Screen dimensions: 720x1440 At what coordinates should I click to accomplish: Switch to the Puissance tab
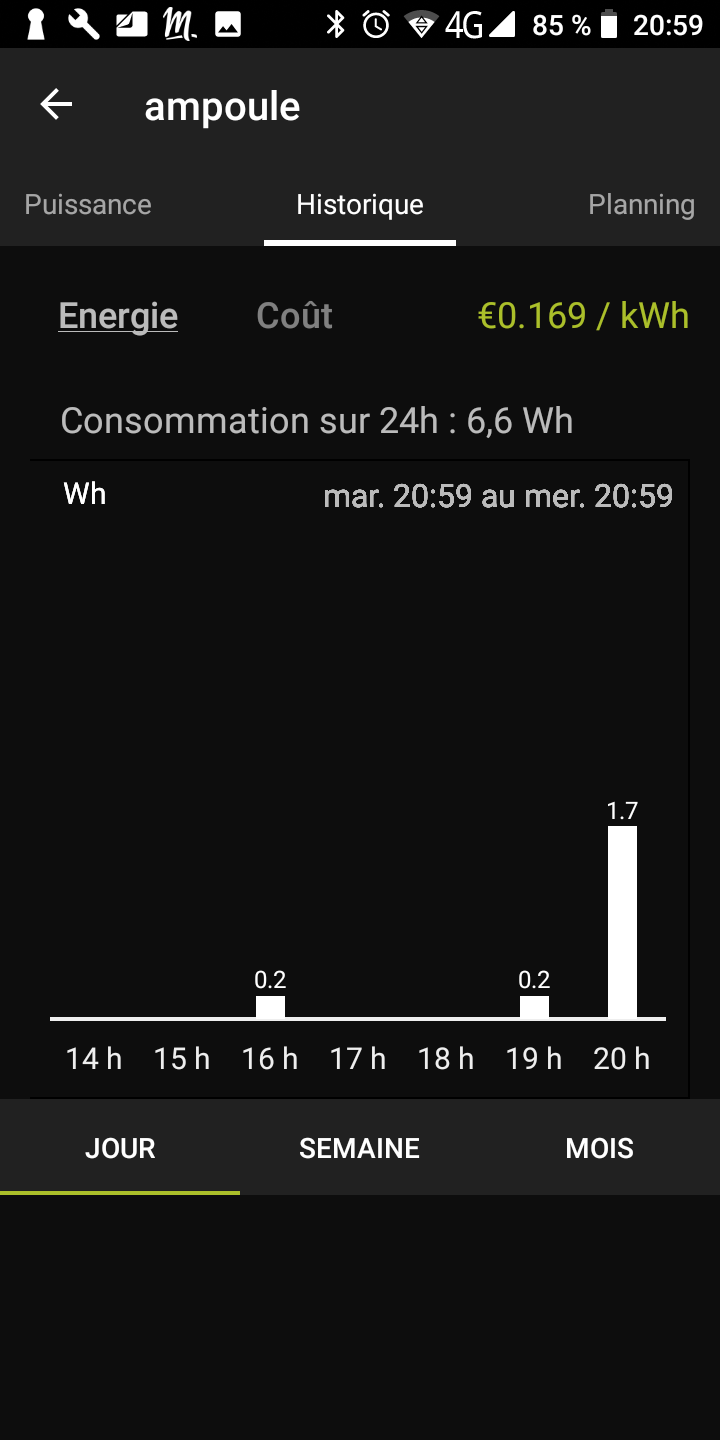pyautogui.click(x=88, y=205)
